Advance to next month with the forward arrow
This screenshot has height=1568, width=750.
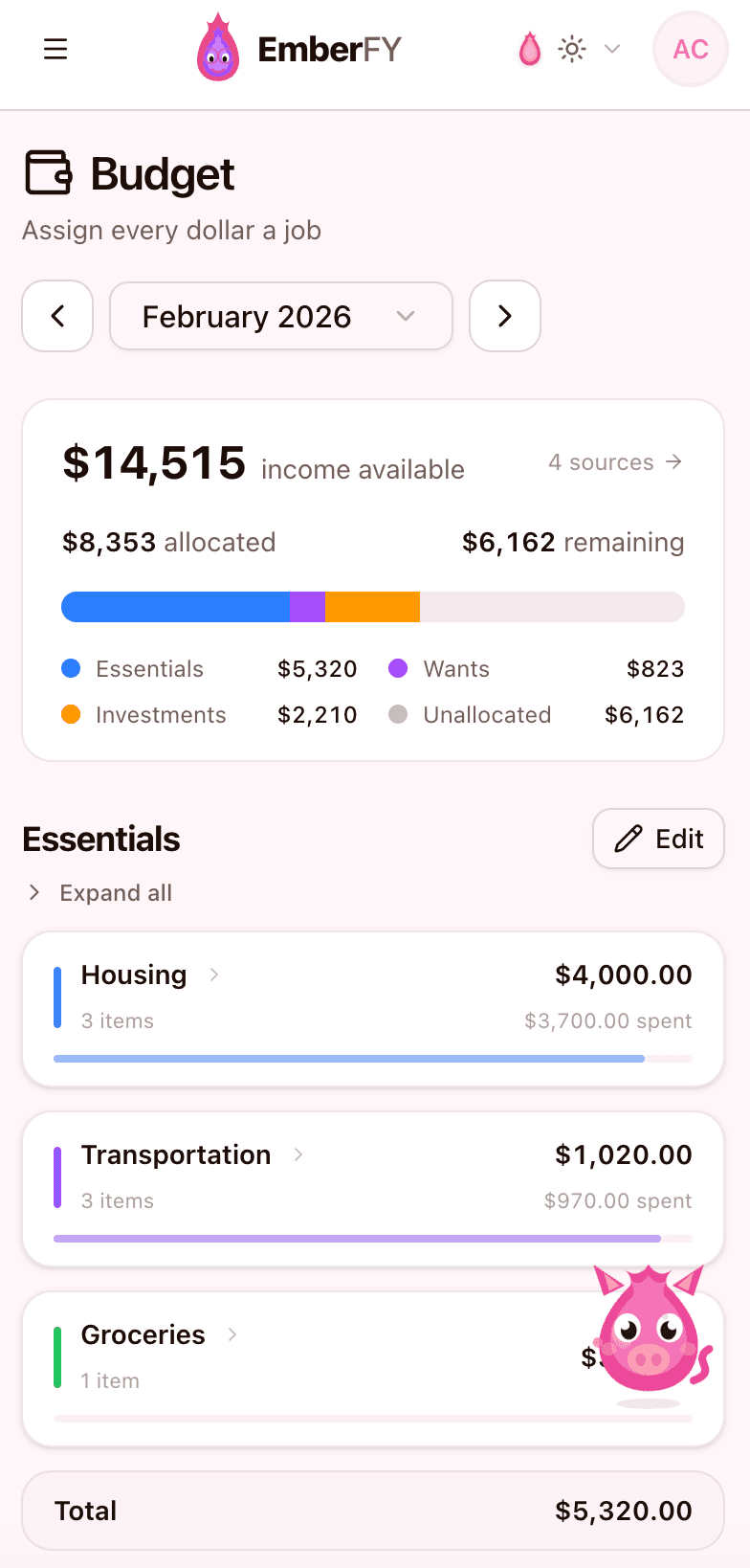(505, 316)
